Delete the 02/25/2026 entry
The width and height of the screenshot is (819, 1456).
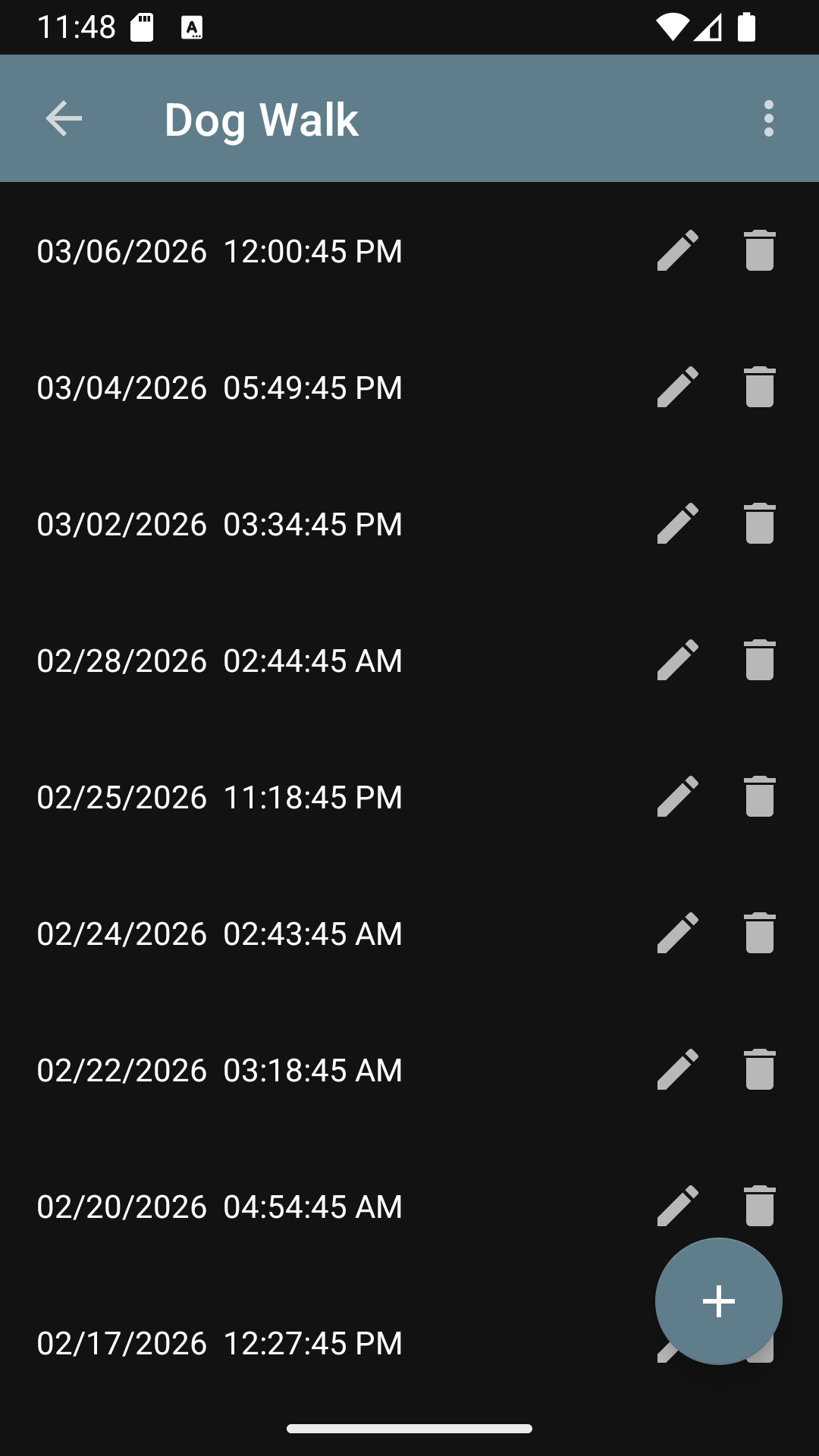coord(758,795)
